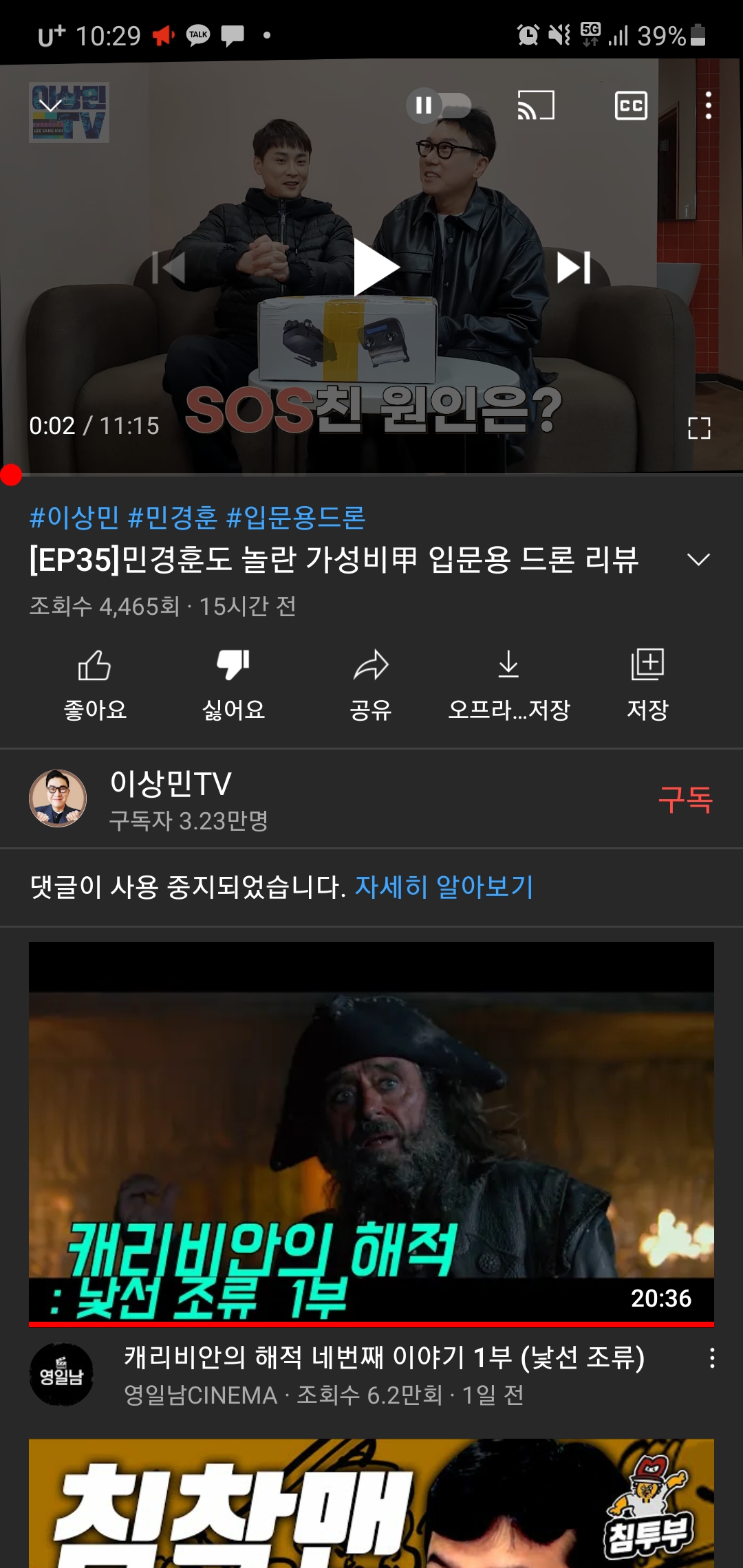
Task: Open the video player overflow menu
Action: click(x=709, y=105)
